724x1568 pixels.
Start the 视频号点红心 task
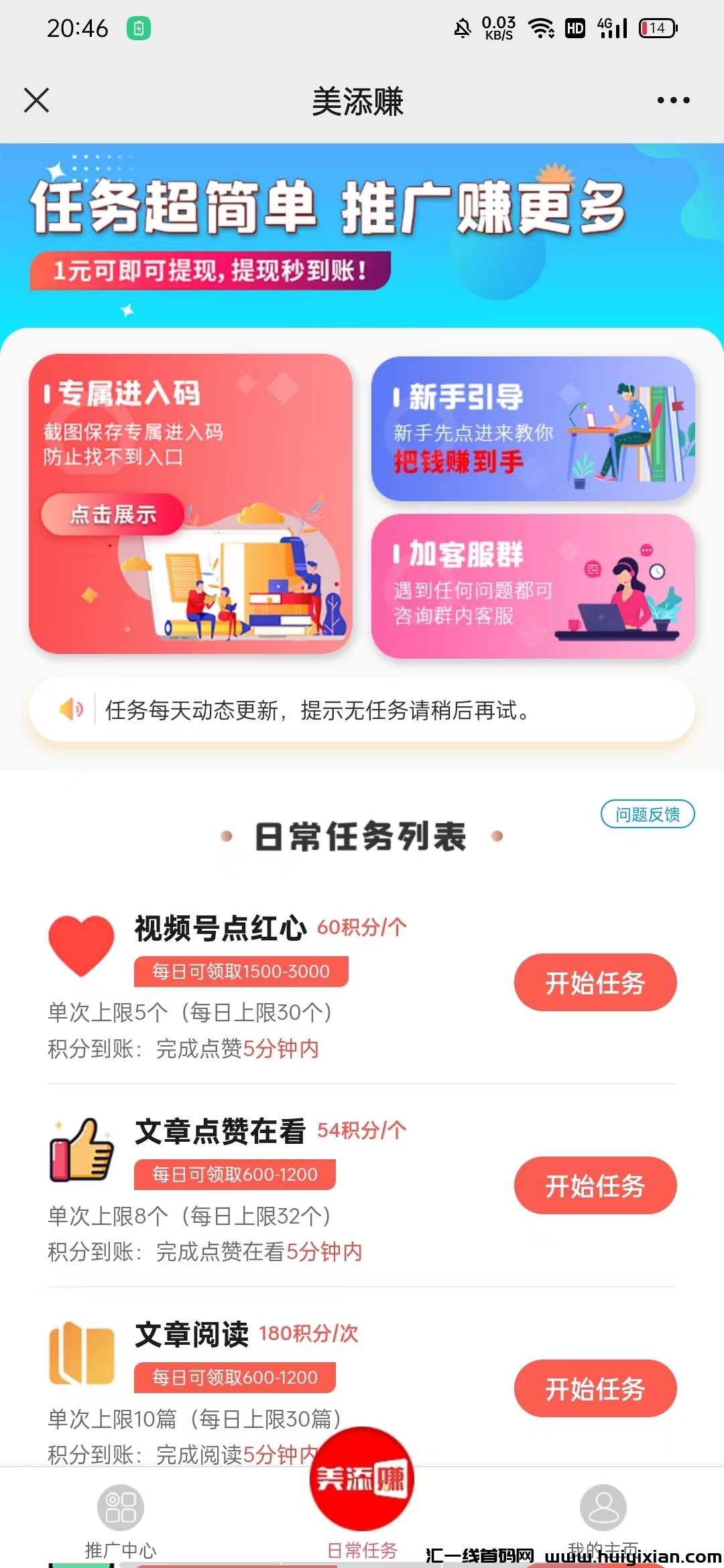coord(595,982)
